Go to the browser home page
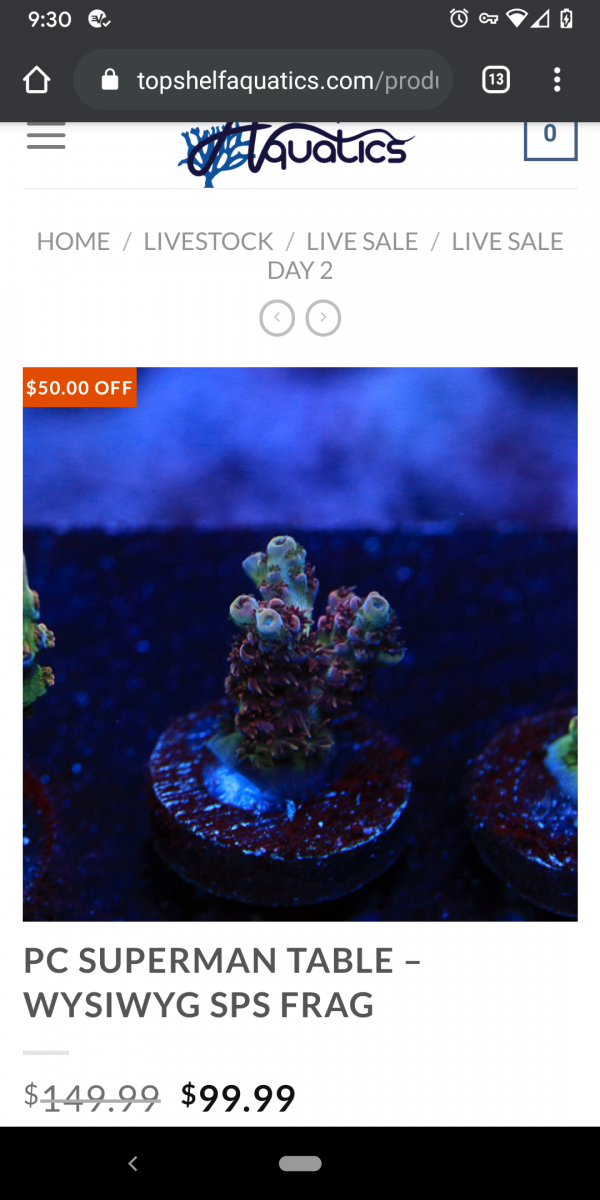Viewport: 600px width, 1200px height. coord(36,80)
